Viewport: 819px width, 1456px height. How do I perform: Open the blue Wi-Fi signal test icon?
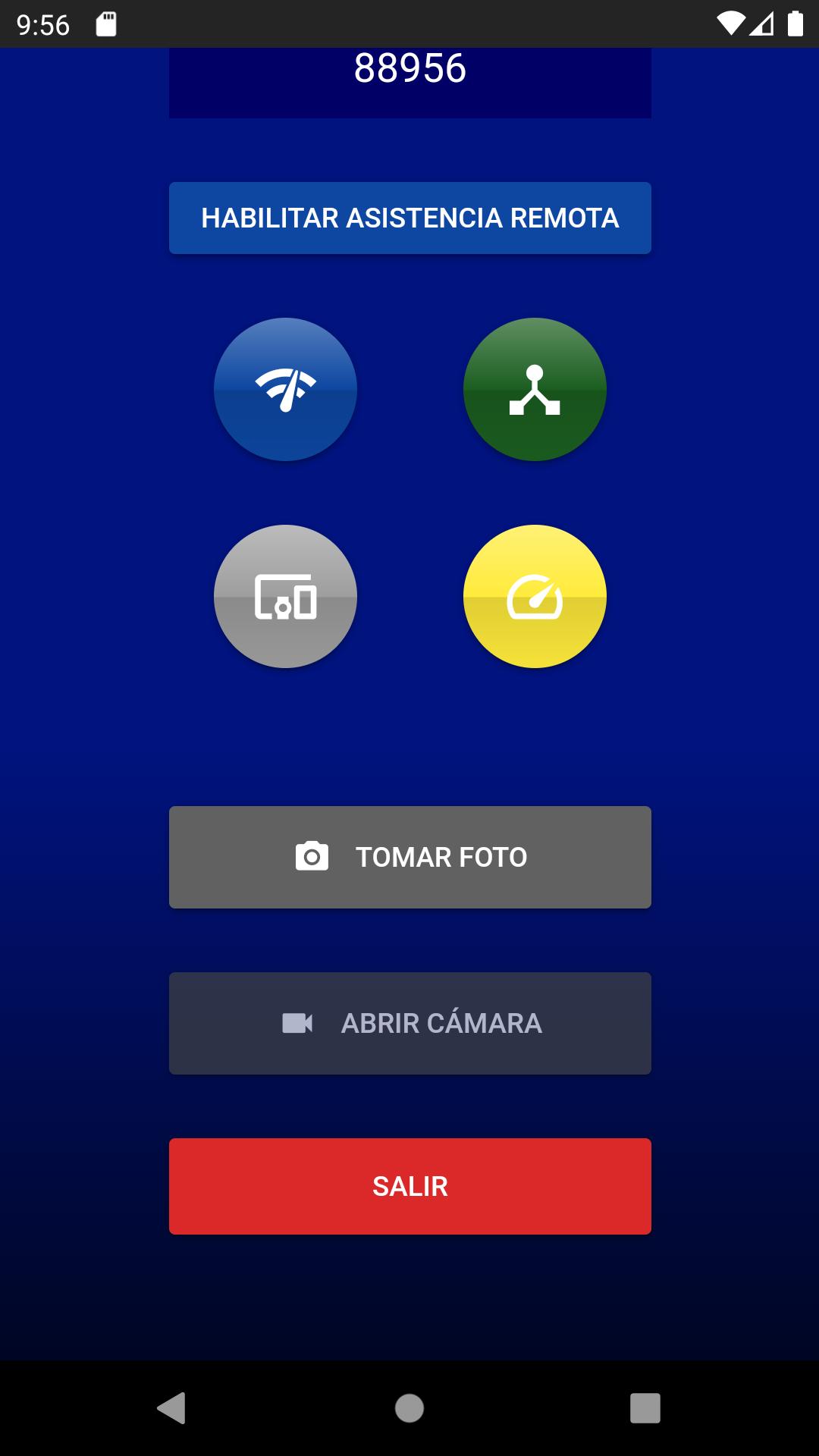click(285, 389)
